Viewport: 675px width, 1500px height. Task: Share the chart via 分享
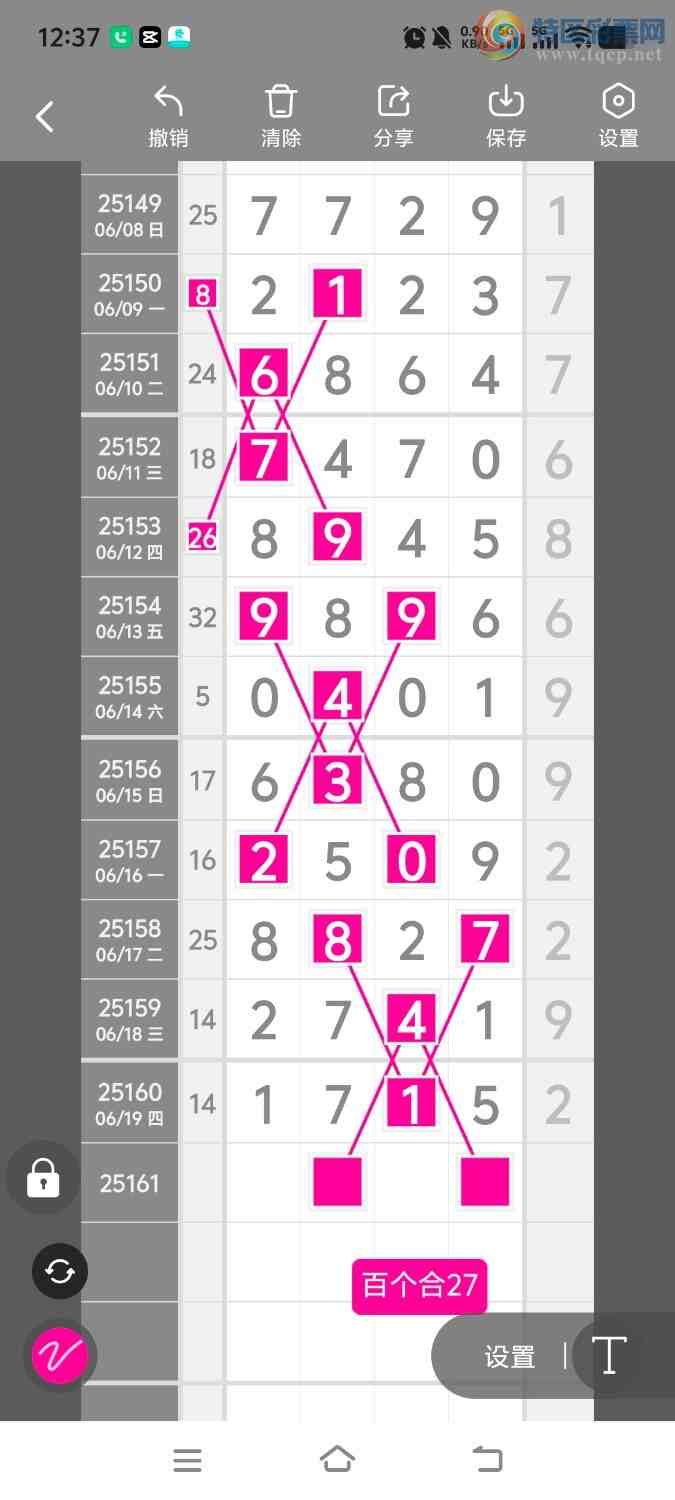pyautogui.click(x=393, y=117)
